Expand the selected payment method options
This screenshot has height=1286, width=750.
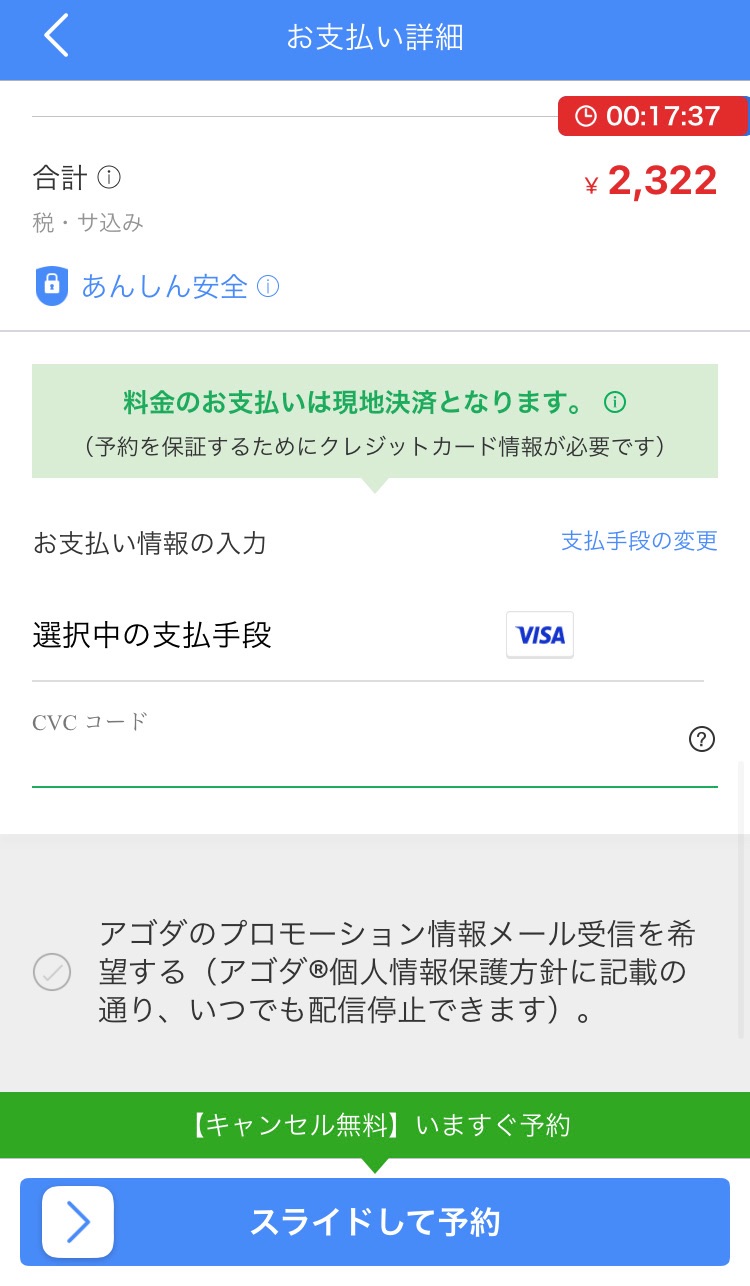click(639, 541)
